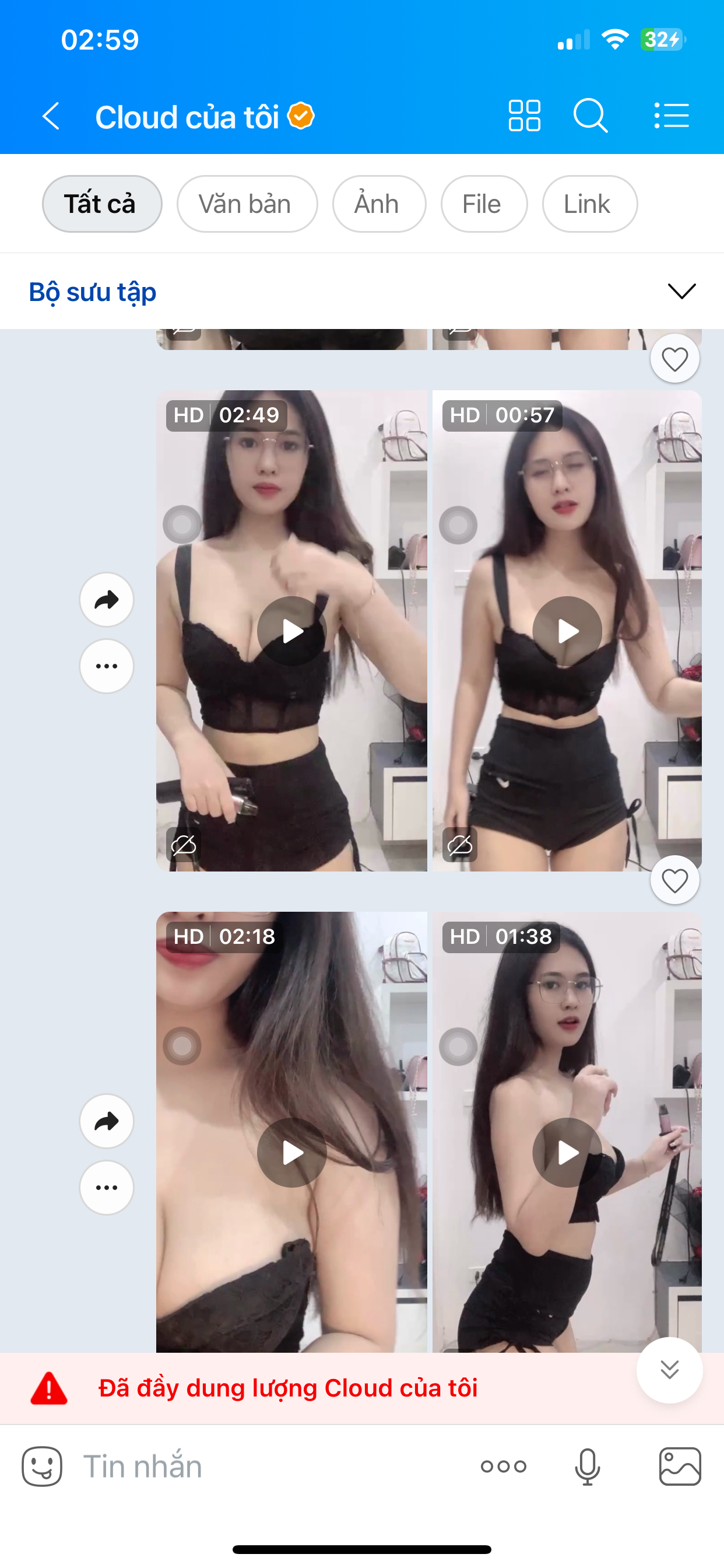Play the 00:57 video

tap(567, 631)
